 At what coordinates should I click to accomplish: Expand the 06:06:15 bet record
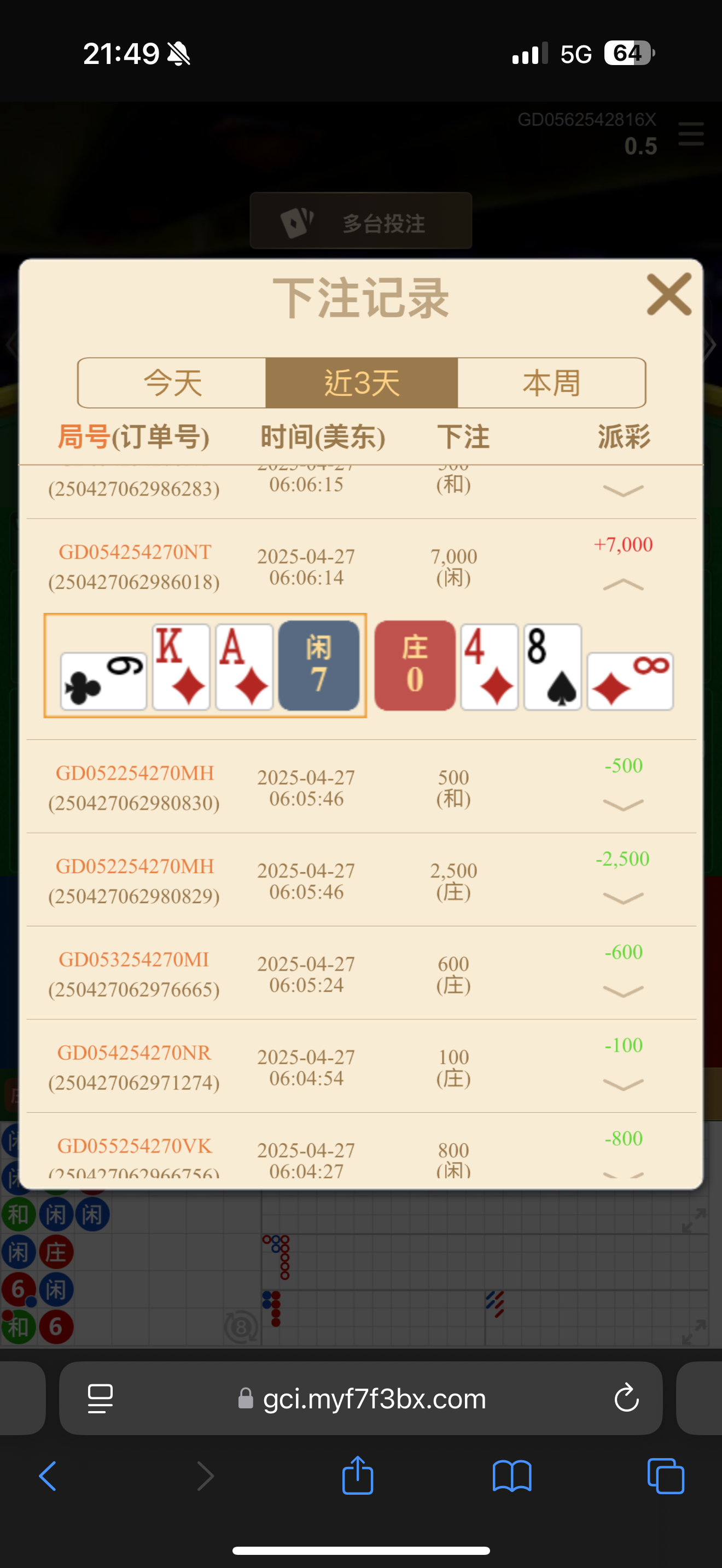[623, 490]
